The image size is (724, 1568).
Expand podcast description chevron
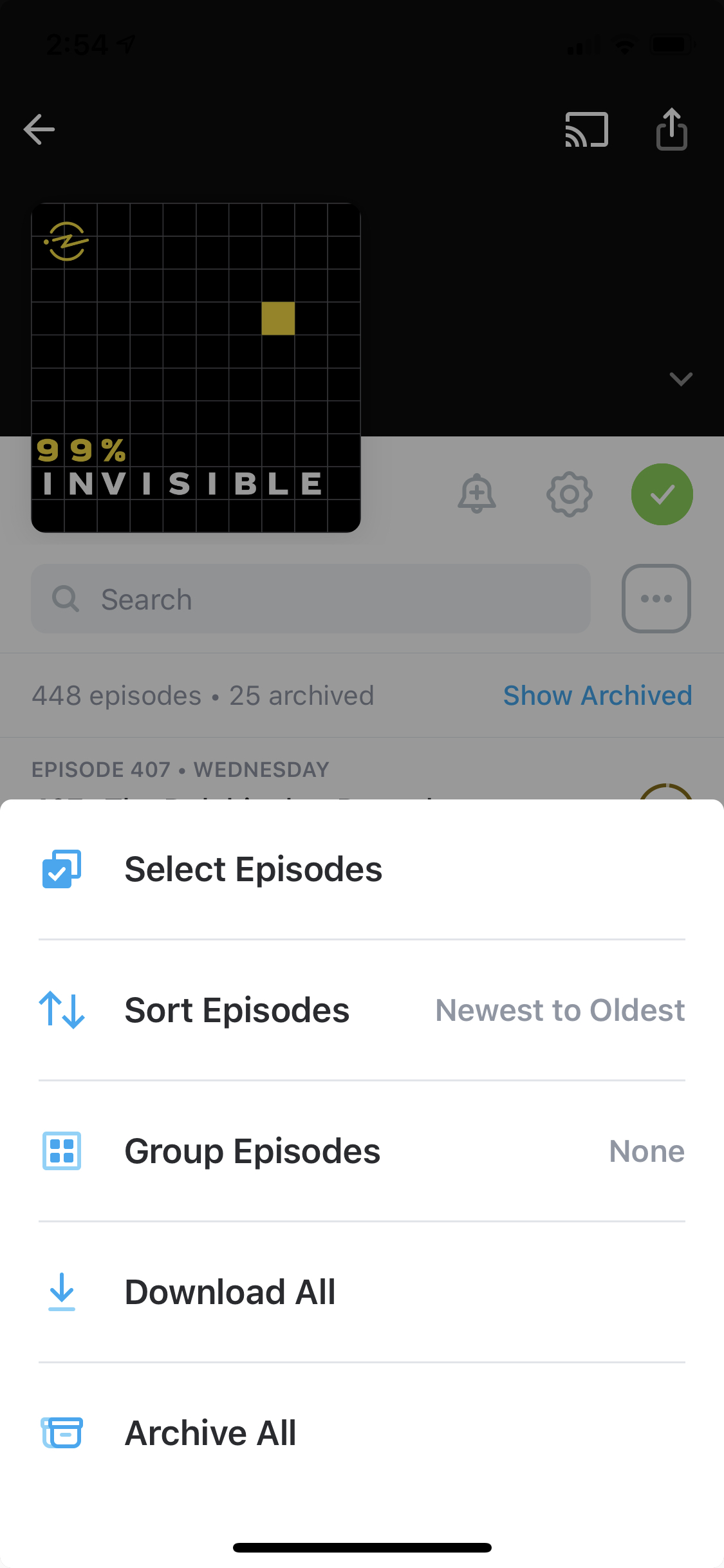click(680, 378)
